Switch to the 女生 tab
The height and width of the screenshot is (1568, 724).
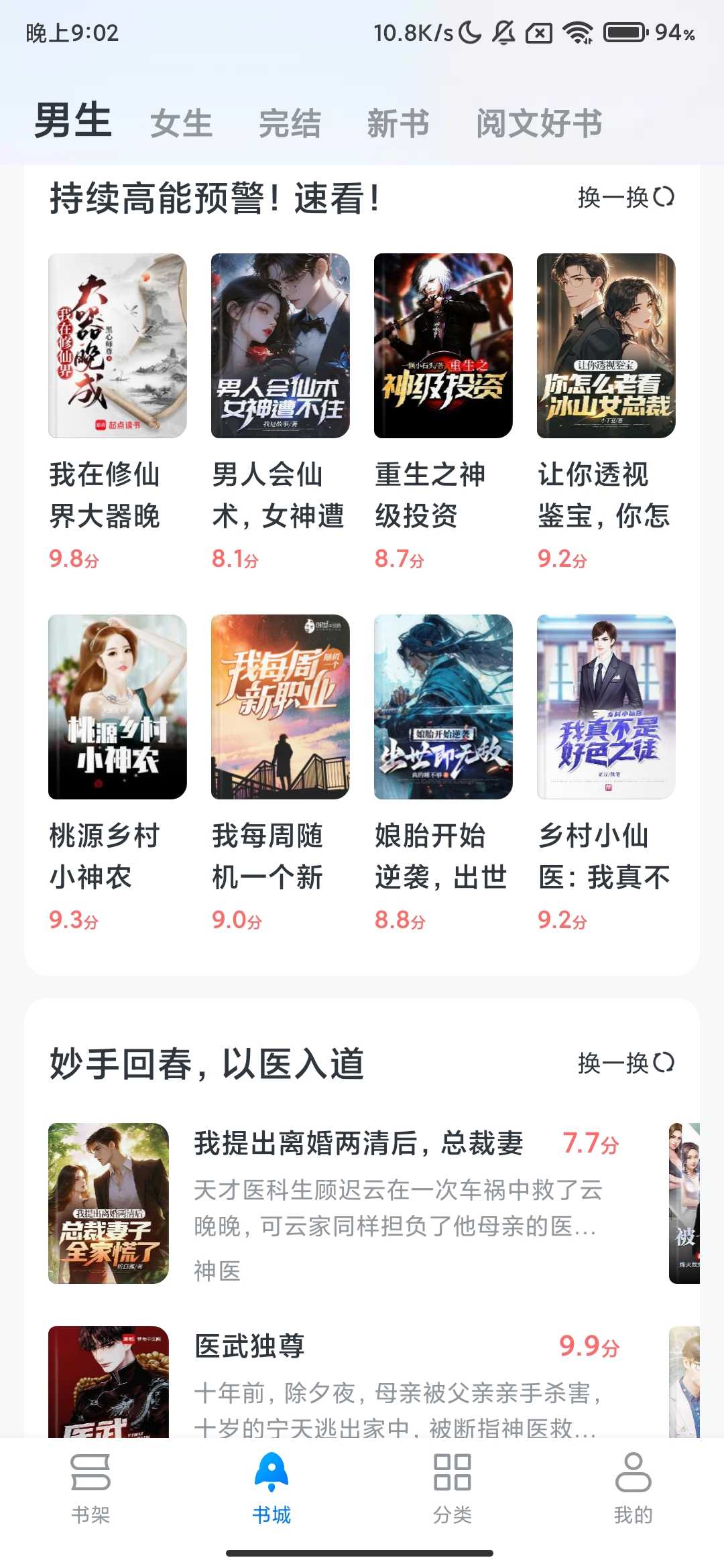coord(181,123)
